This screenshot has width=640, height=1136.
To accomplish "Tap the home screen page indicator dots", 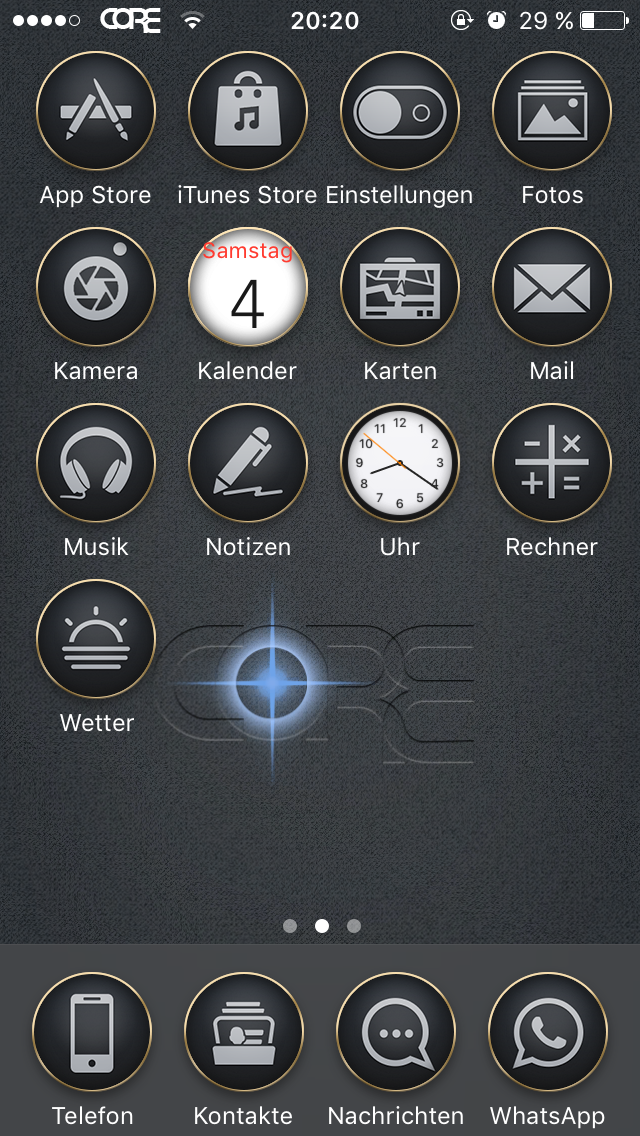I will coord(321,926).
